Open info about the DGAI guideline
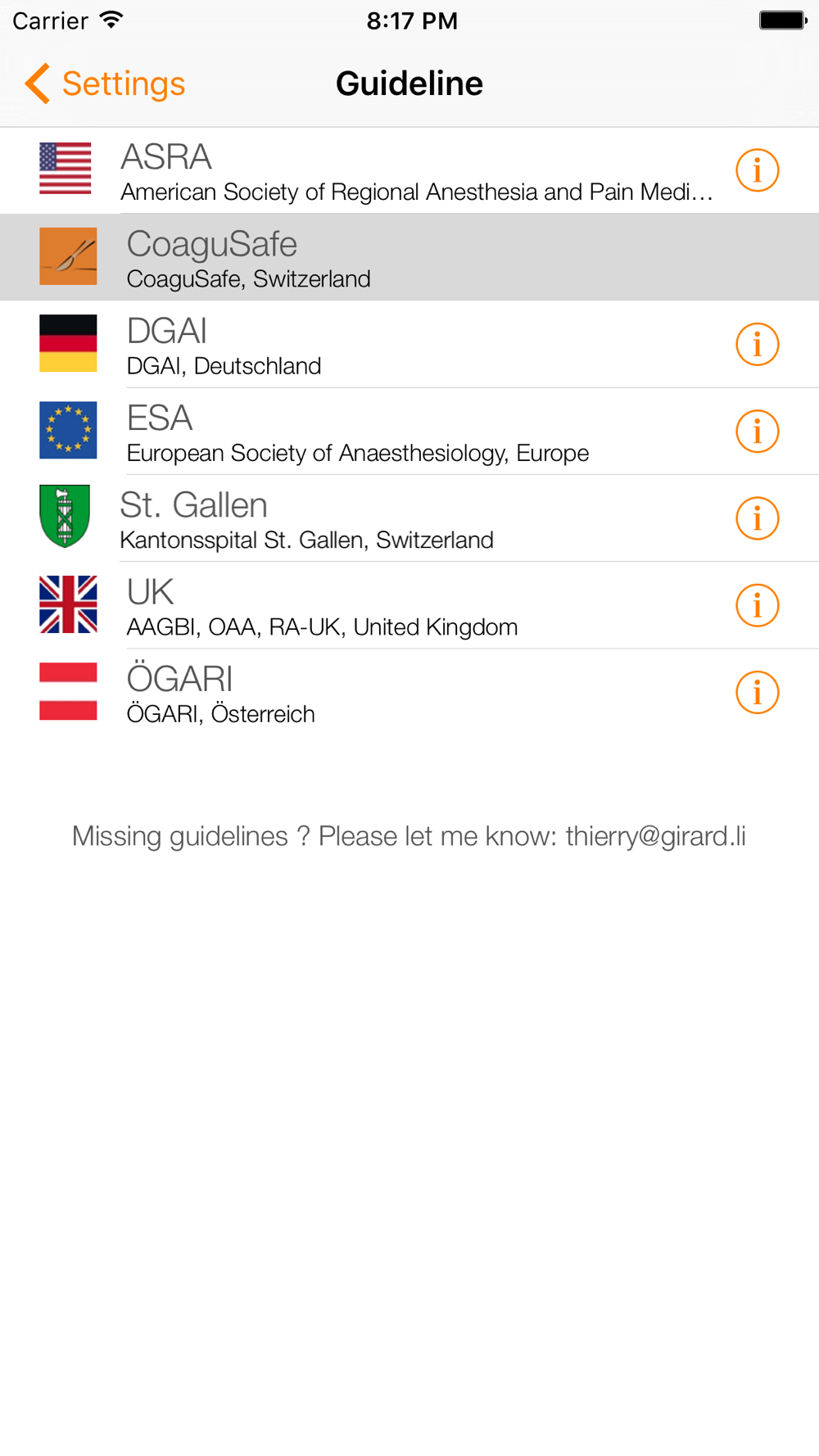 757,345
